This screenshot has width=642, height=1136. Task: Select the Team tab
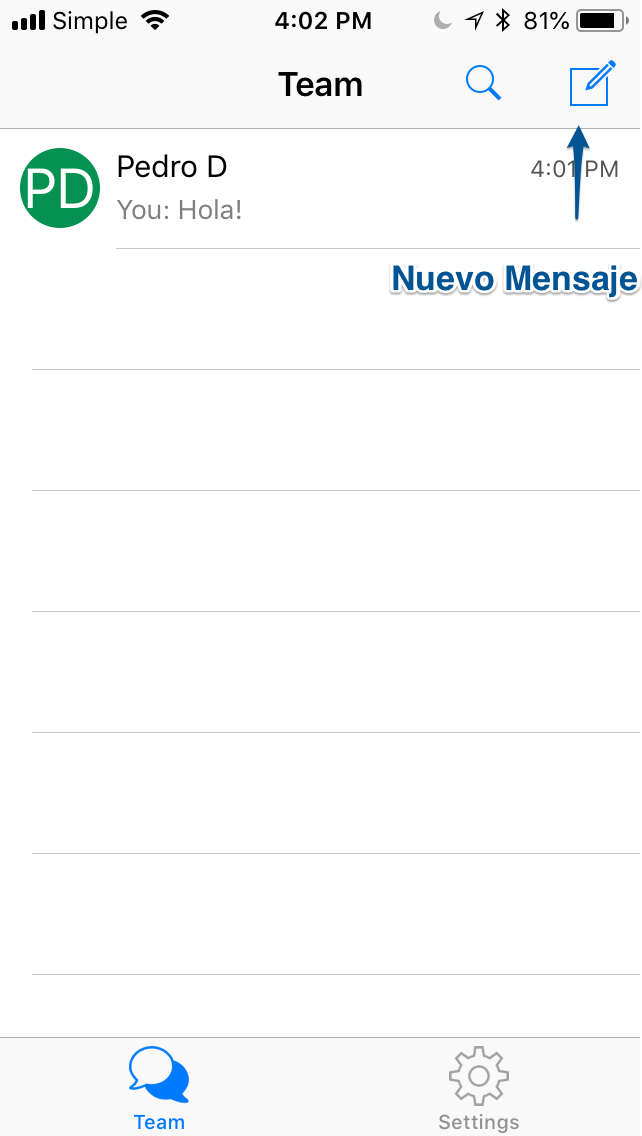(x=159, y=1088)
